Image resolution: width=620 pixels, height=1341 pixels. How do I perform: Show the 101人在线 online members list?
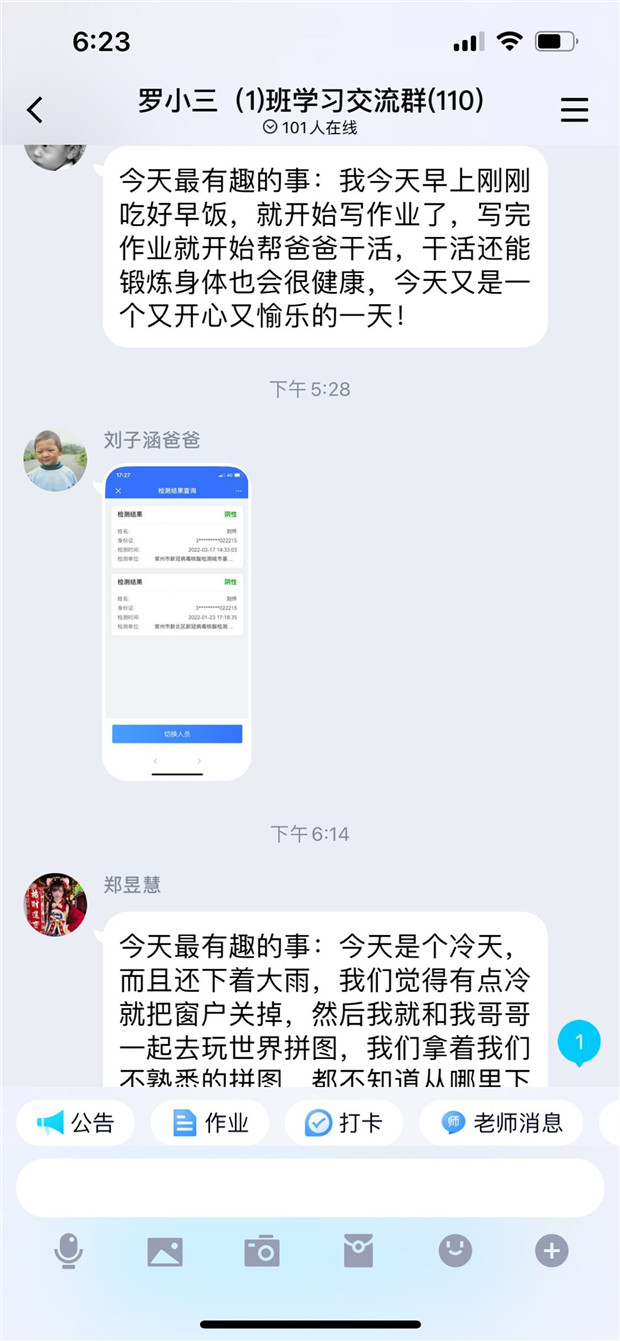click(x=310, y=127)
